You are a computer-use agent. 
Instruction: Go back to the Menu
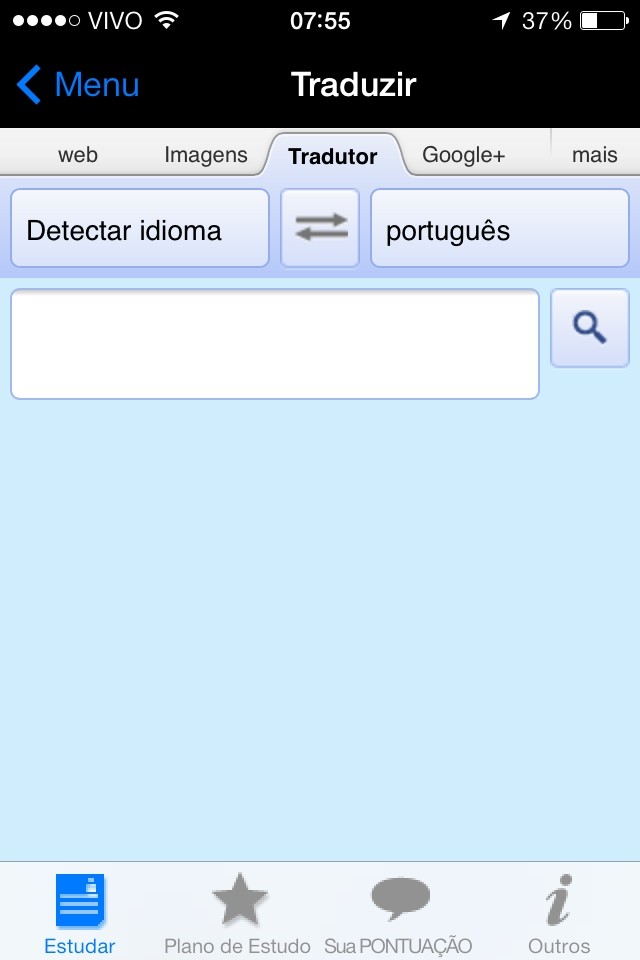point(78,85)
